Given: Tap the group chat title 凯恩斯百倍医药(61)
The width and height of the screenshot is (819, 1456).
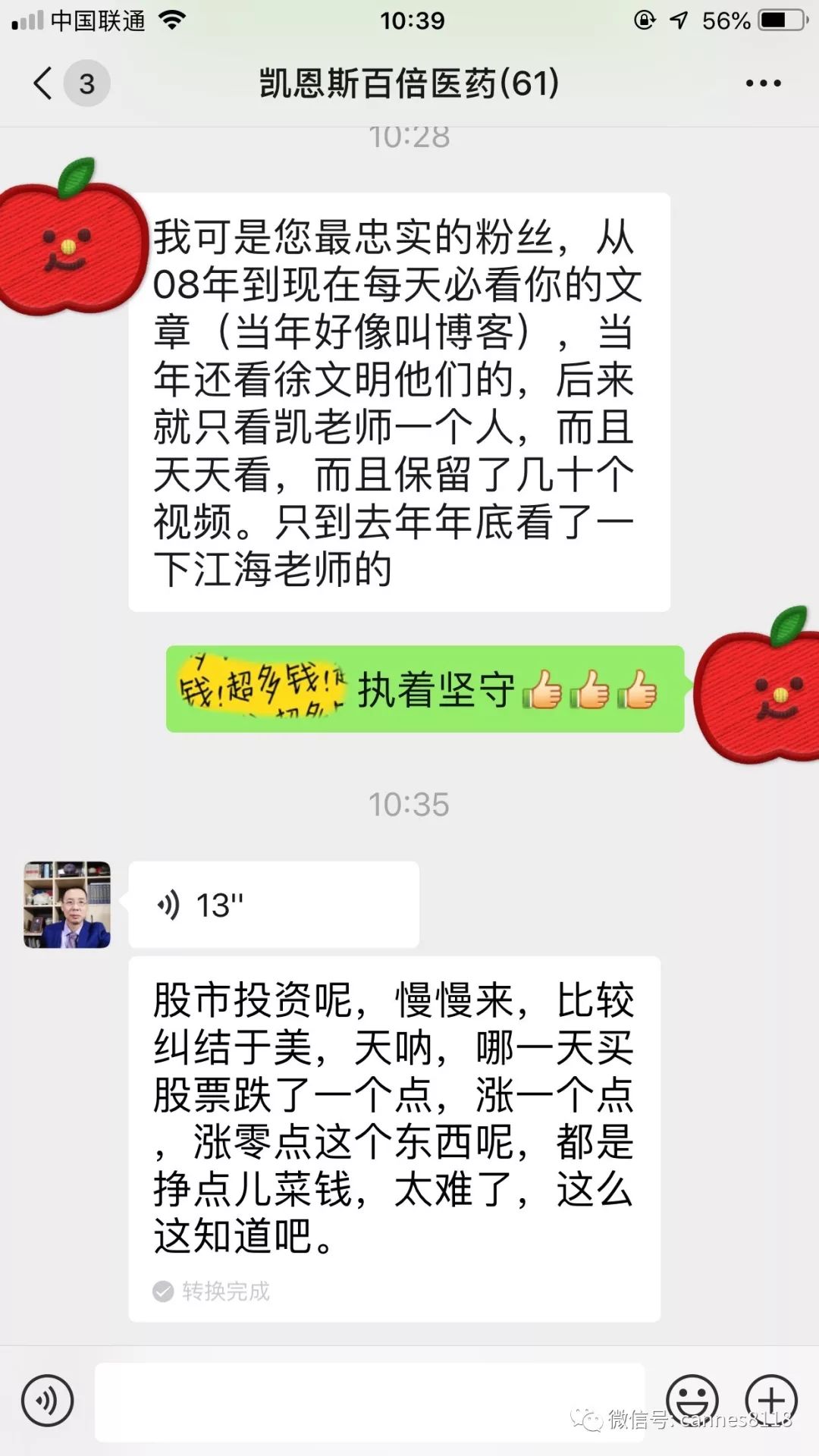Looking at the screenshot, I should pyautogui.click(x=407, y=84).
